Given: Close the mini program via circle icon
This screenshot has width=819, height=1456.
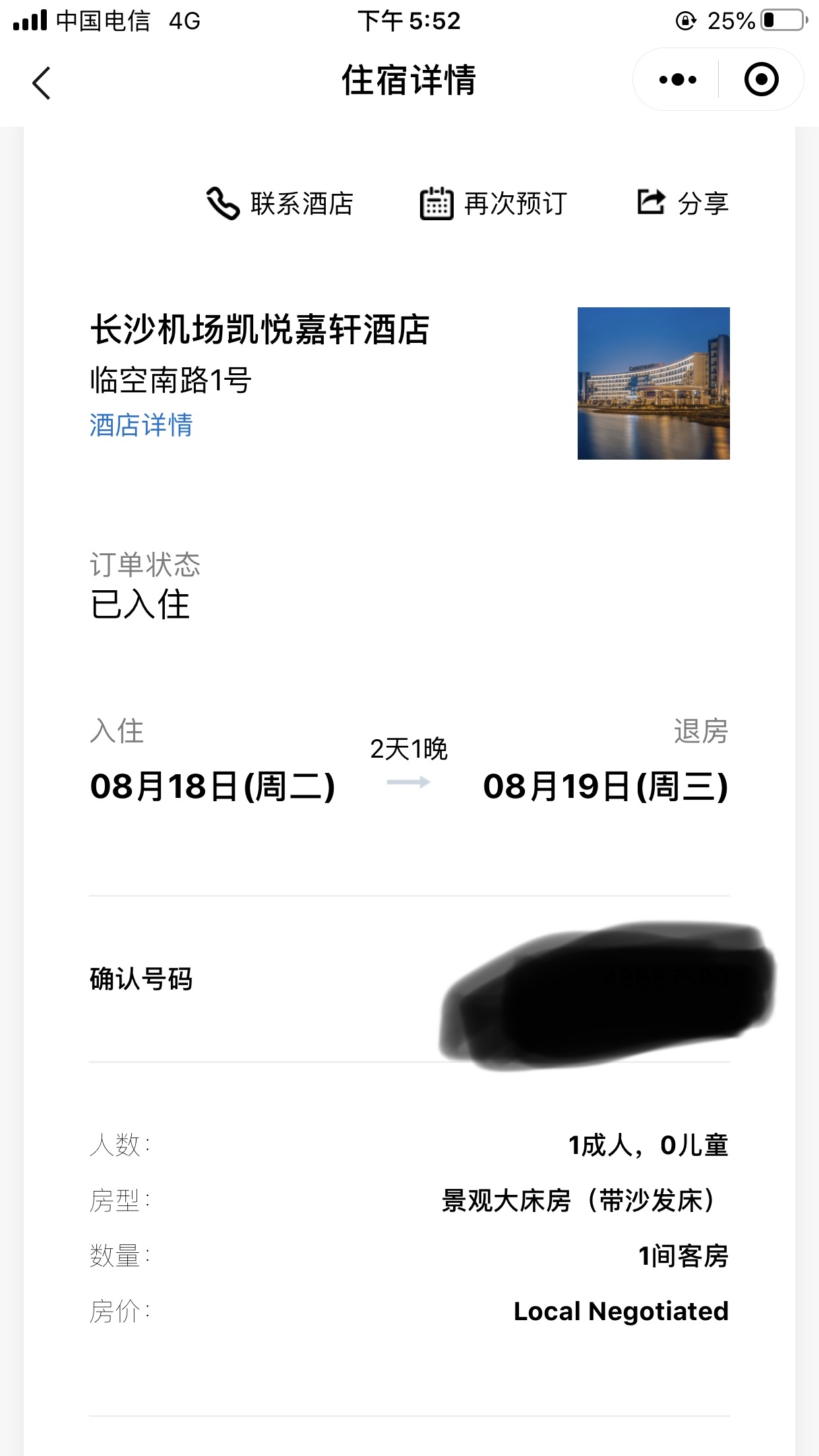Looking at the screenshot, I should tap(761, 80).
